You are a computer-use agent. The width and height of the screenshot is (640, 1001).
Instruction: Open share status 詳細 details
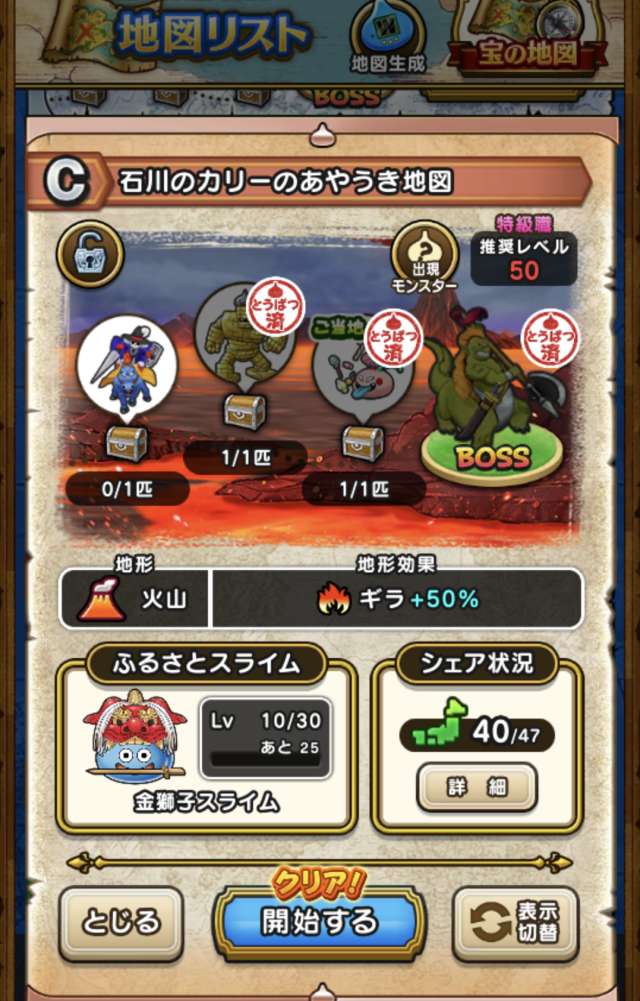pyautogui.click(x=477, y=789)
